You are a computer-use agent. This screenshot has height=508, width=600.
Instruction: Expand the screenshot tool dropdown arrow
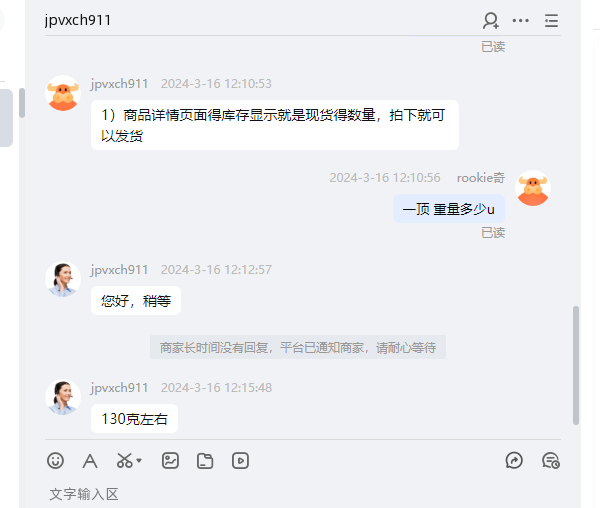[x=139, y=461]
